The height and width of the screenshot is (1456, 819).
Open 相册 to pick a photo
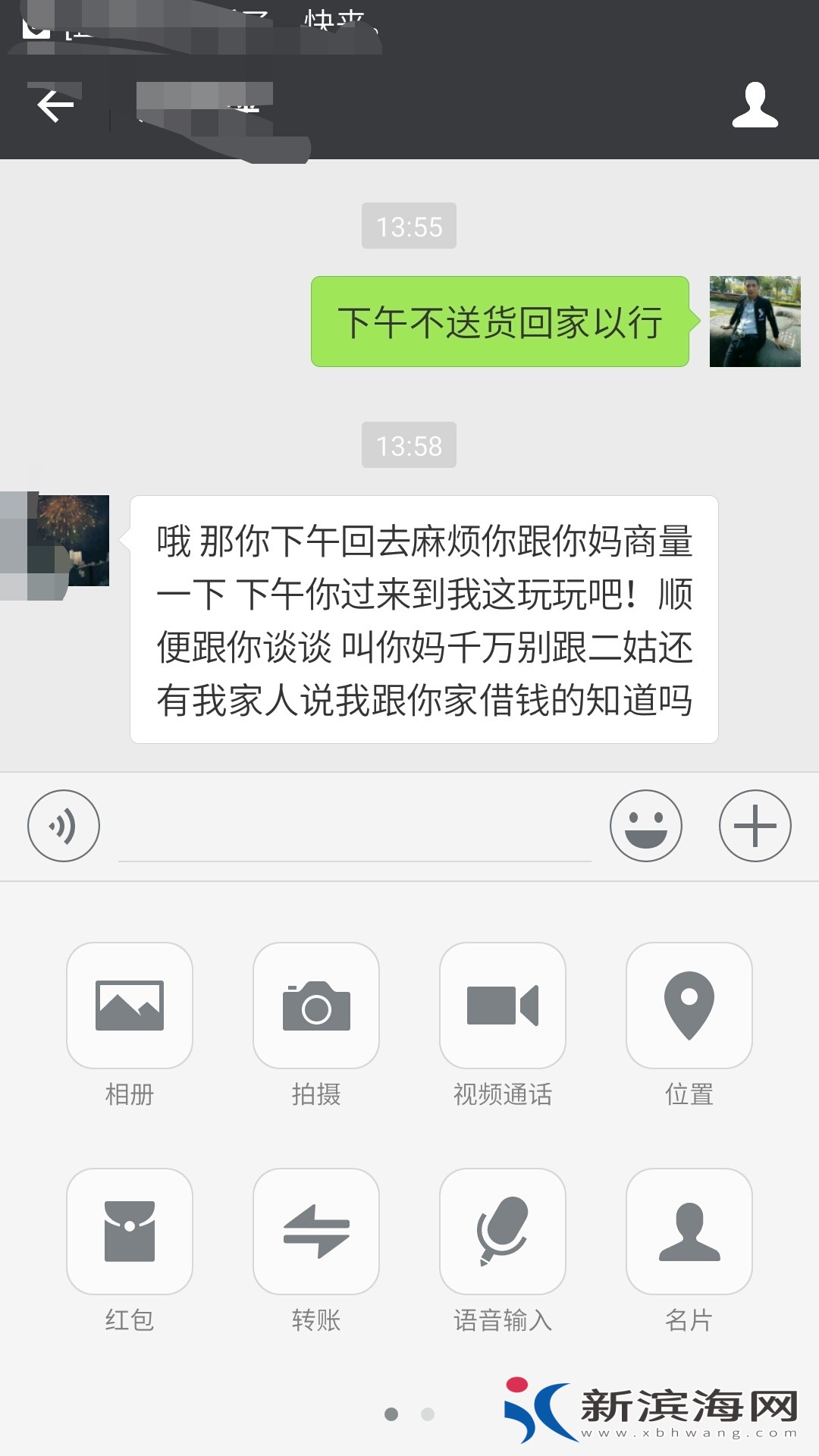click(130, 1006)
